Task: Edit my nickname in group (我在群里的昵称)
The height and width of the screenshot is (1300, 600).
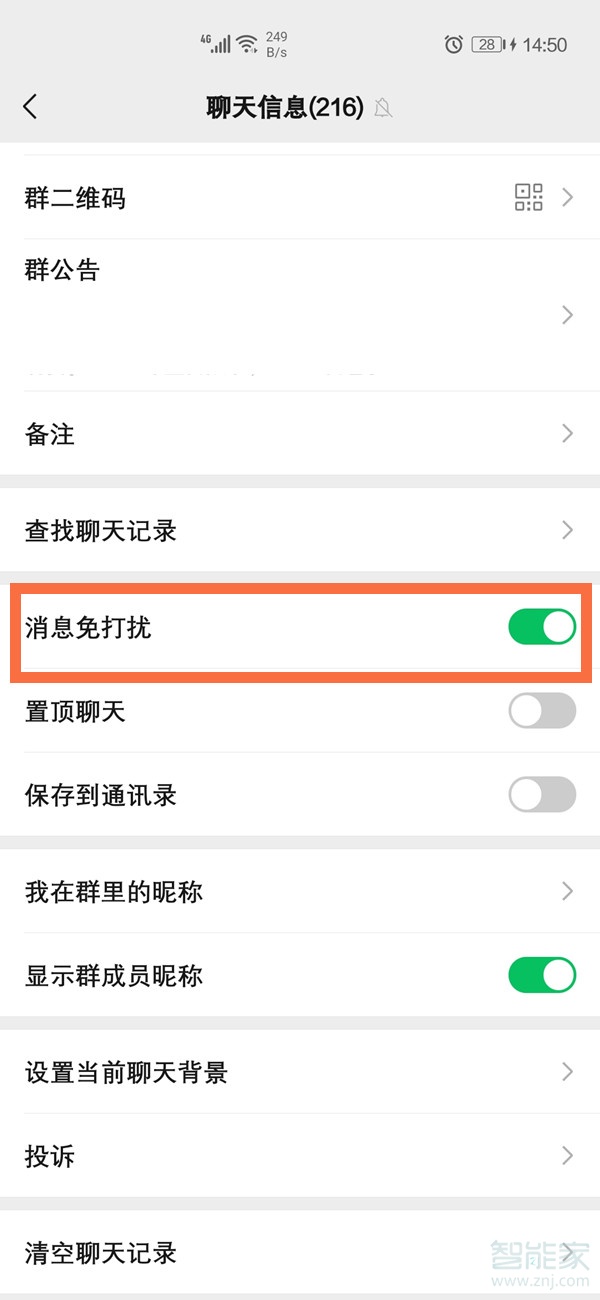Action: pos(300,891)
